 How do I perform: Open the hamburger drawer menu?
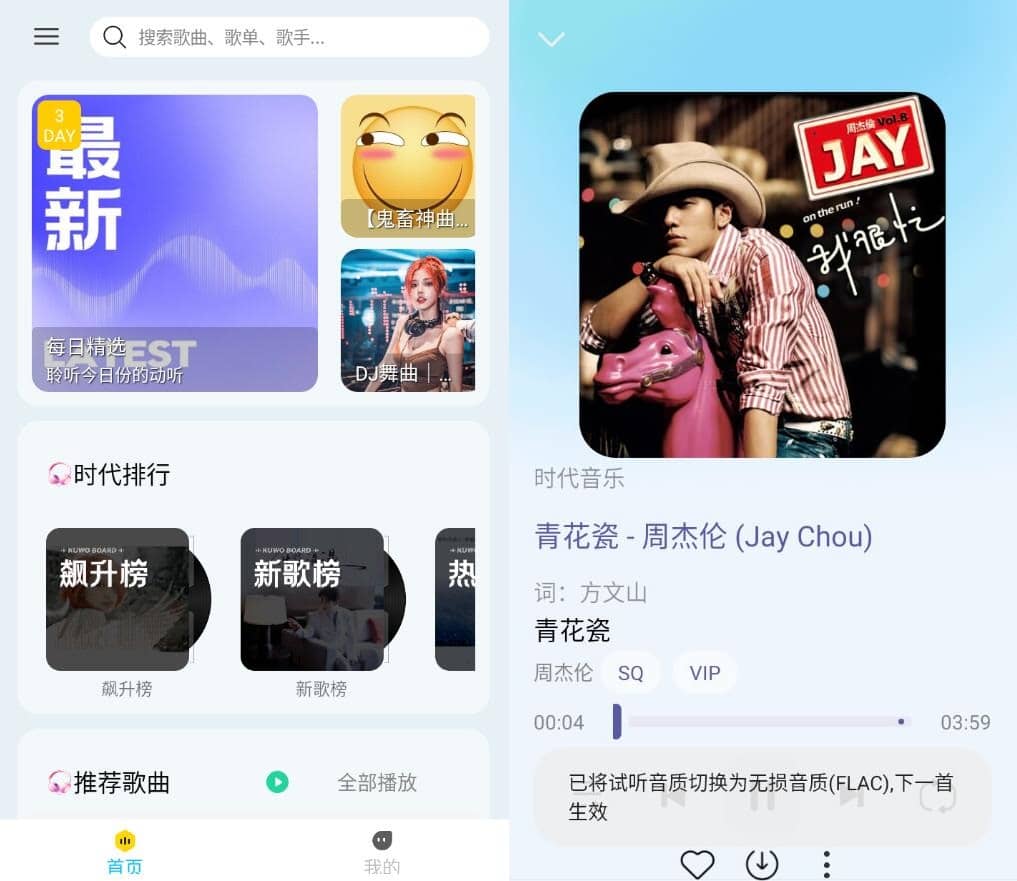tap(46, 37)
